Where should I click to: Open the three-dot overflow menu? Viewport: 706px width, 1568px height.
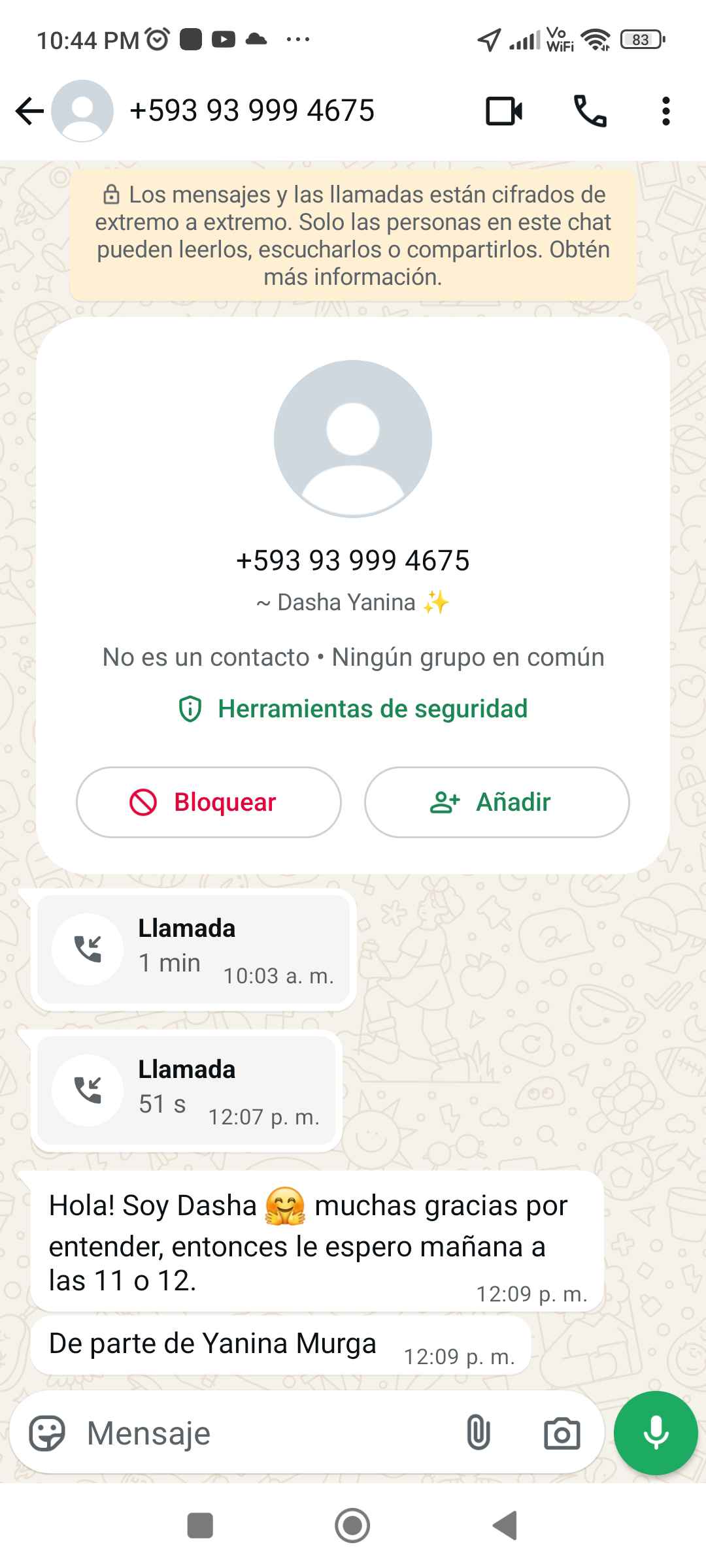(x=665, y=111)
